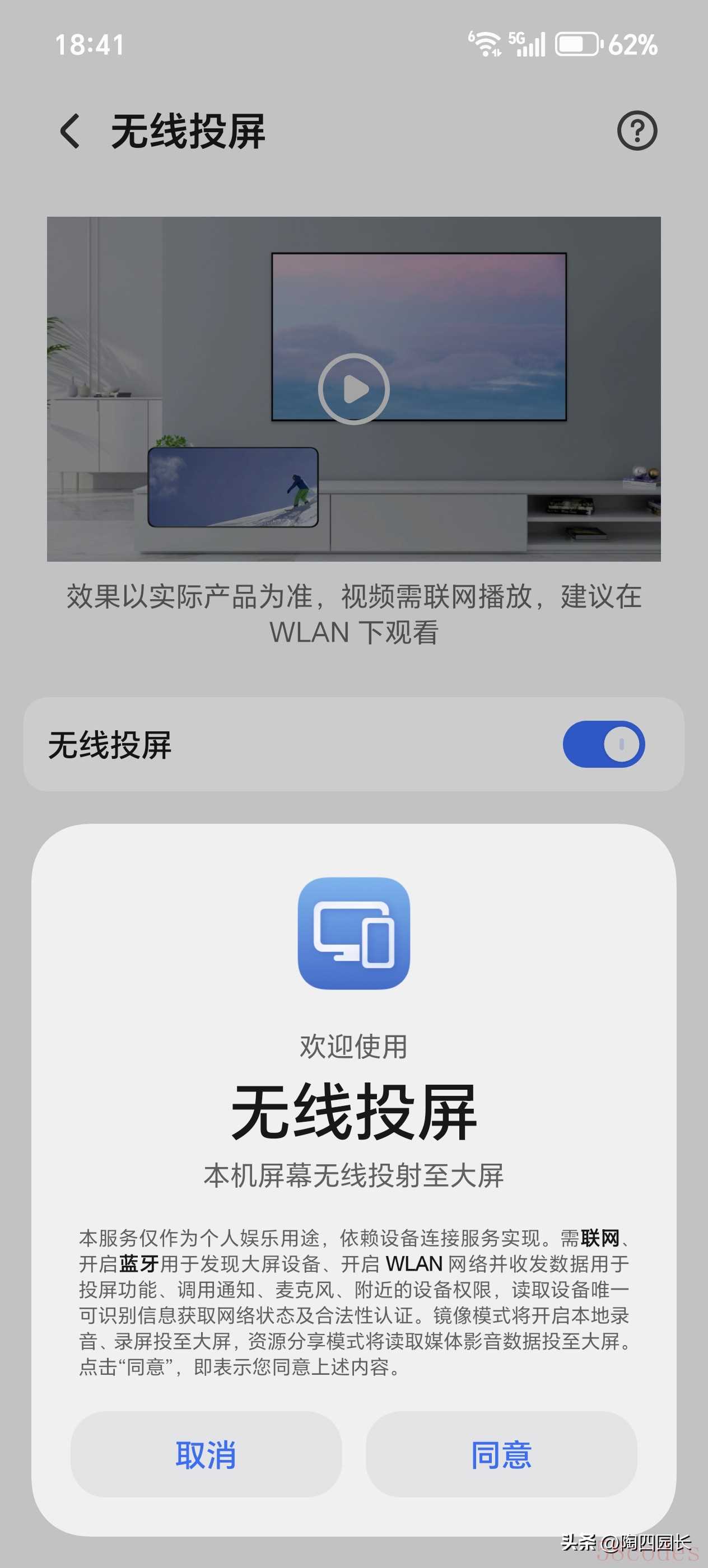Play the wireless casting demo video
The width and height of the screenshot is (708, 1568).
click(353, 389)
